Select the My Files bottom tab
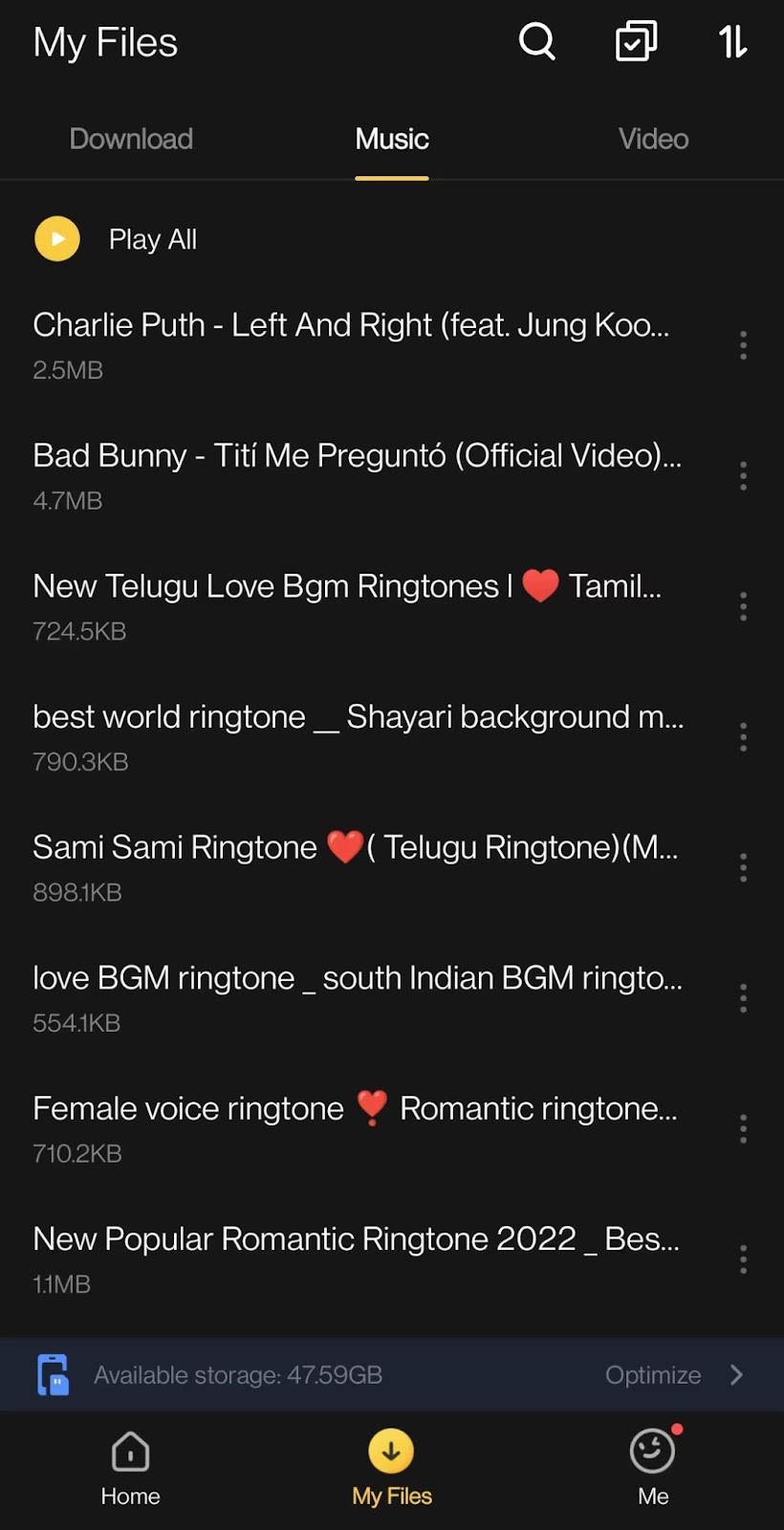This screenshot has width=784, height=1530. pyautogui.click(x=392, y=1468)
